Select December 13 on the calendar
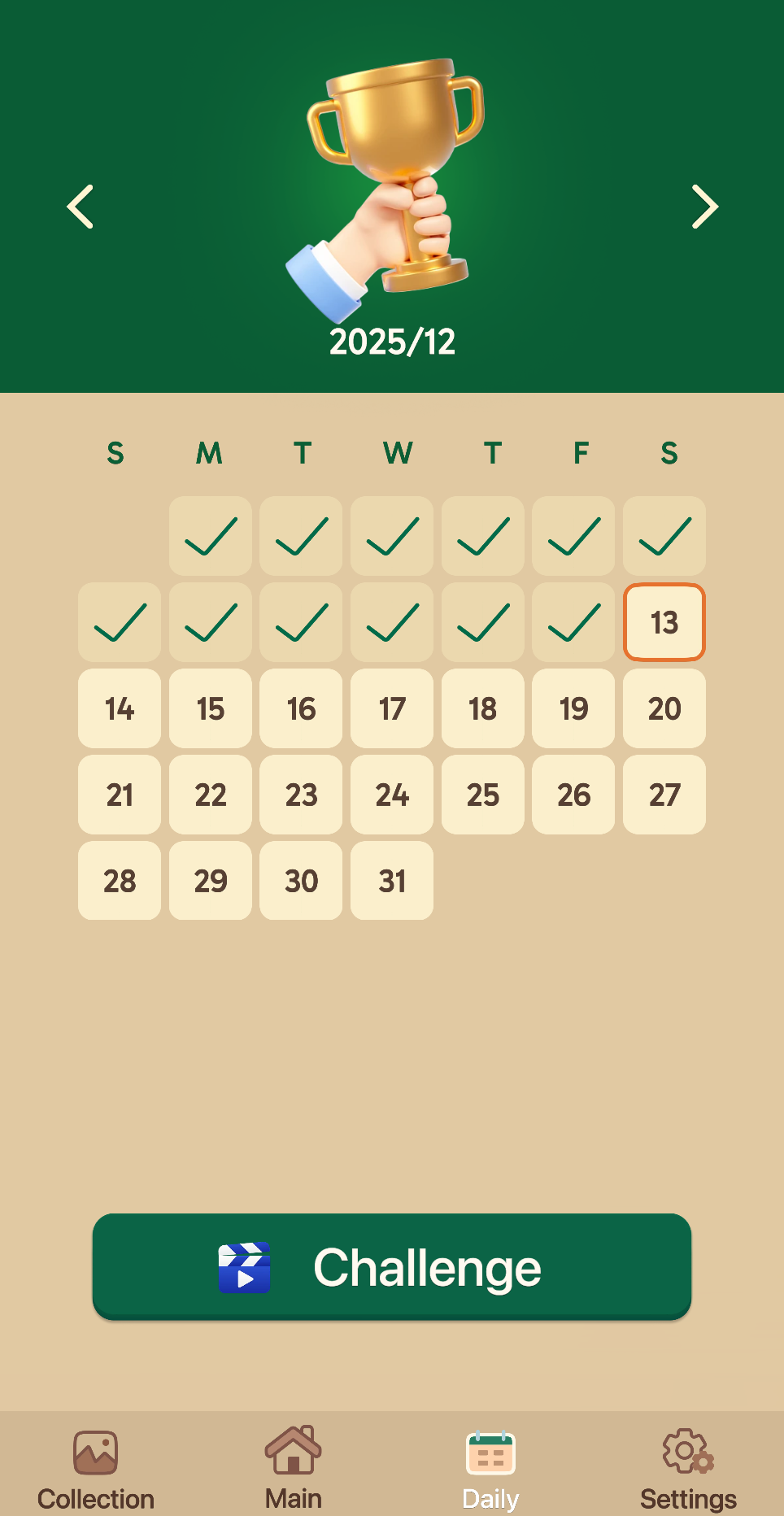 (x=664, y=623)
